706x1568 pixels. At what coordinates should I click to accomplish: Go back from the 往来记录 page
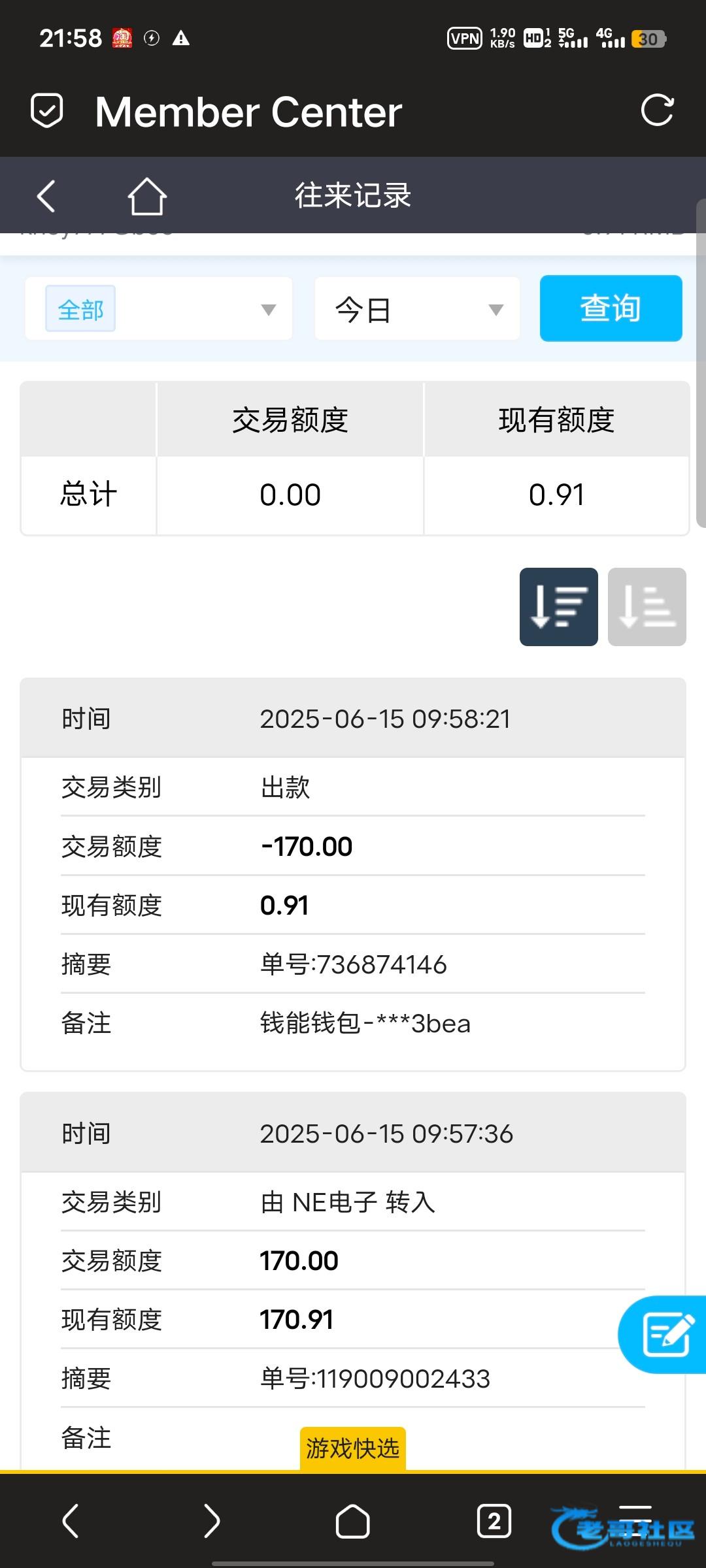tap(46, 195)
